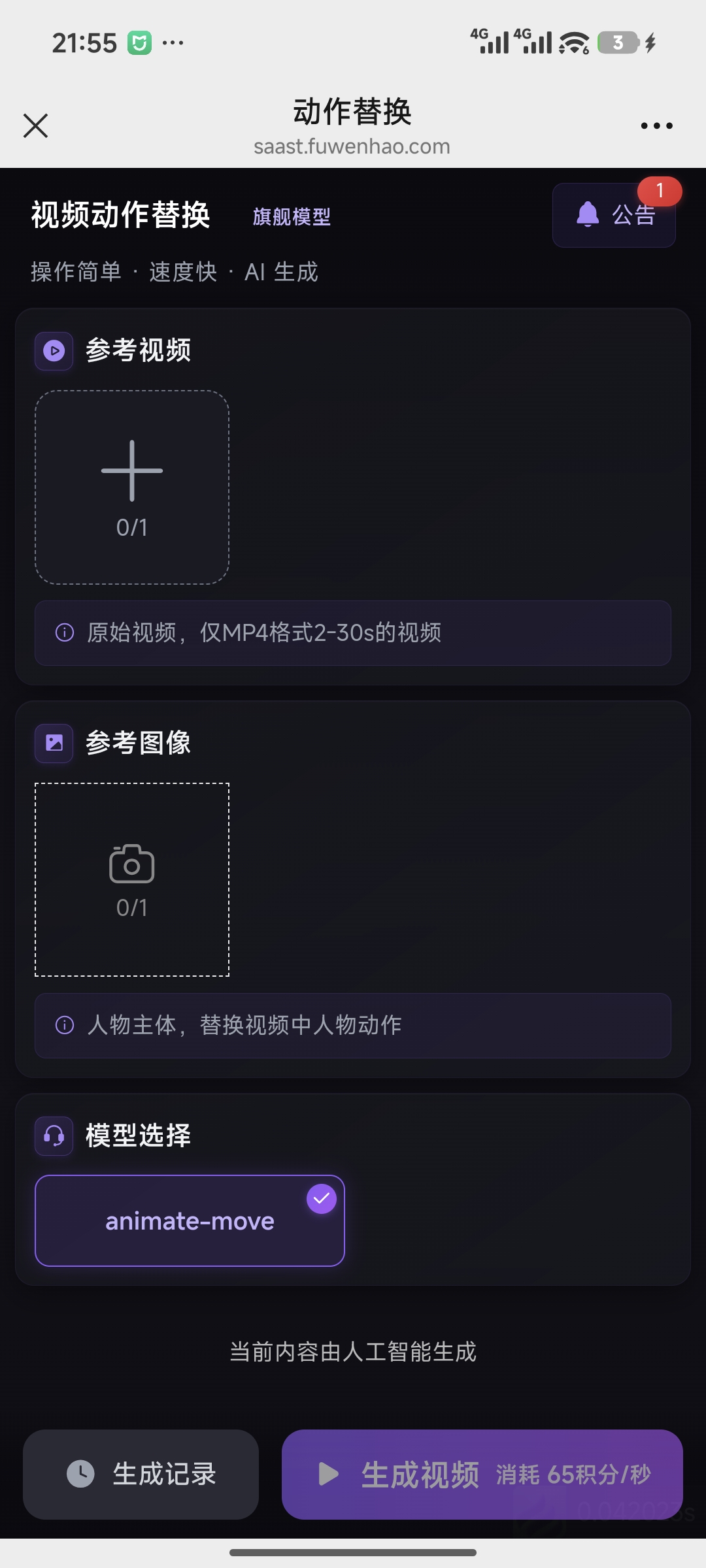Open the three-dot overflow menu
The image size is (706, 1568).
coord(656,125)
